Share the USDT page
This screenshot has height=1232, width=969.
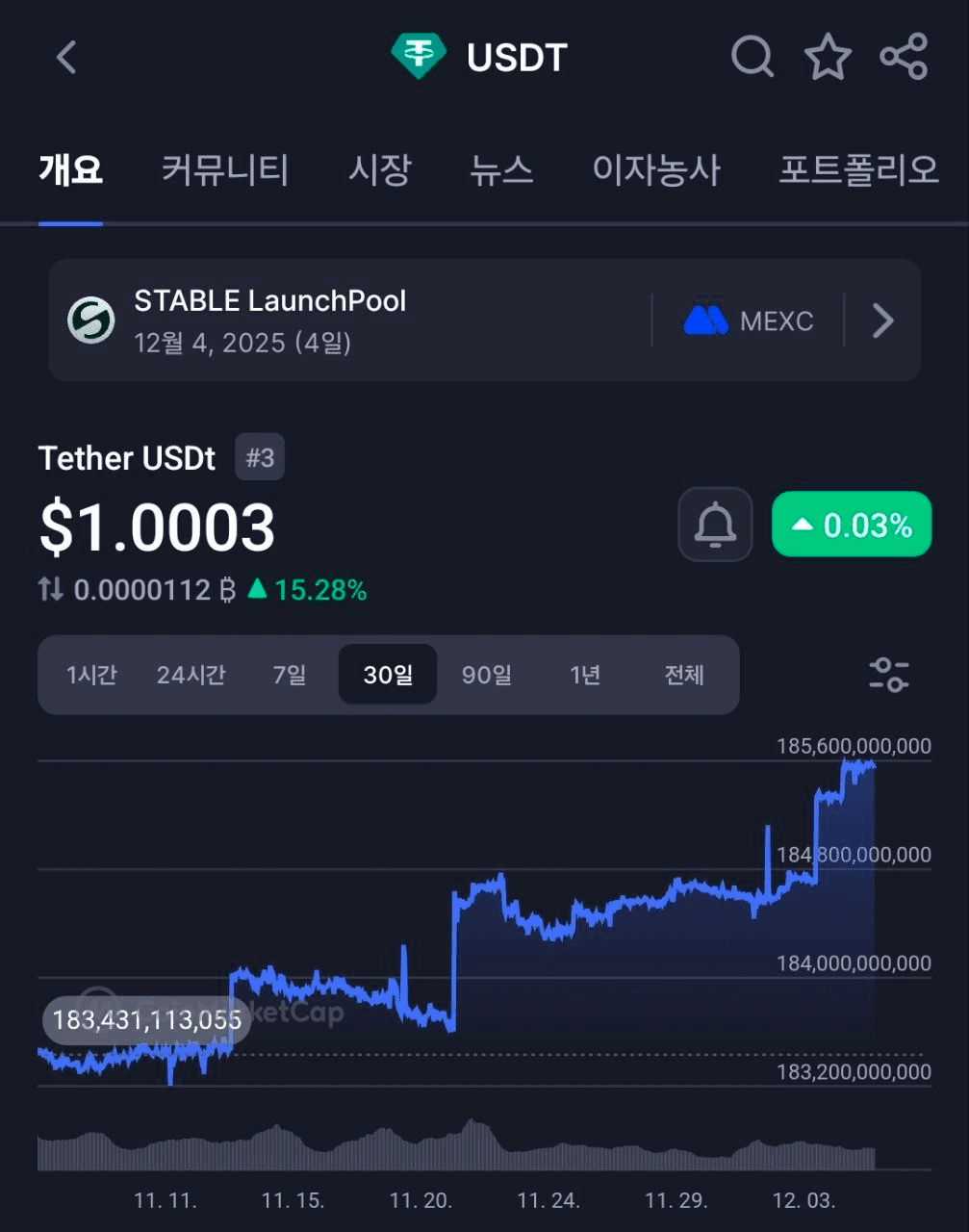pyautogui.click(x=904, y=58)
